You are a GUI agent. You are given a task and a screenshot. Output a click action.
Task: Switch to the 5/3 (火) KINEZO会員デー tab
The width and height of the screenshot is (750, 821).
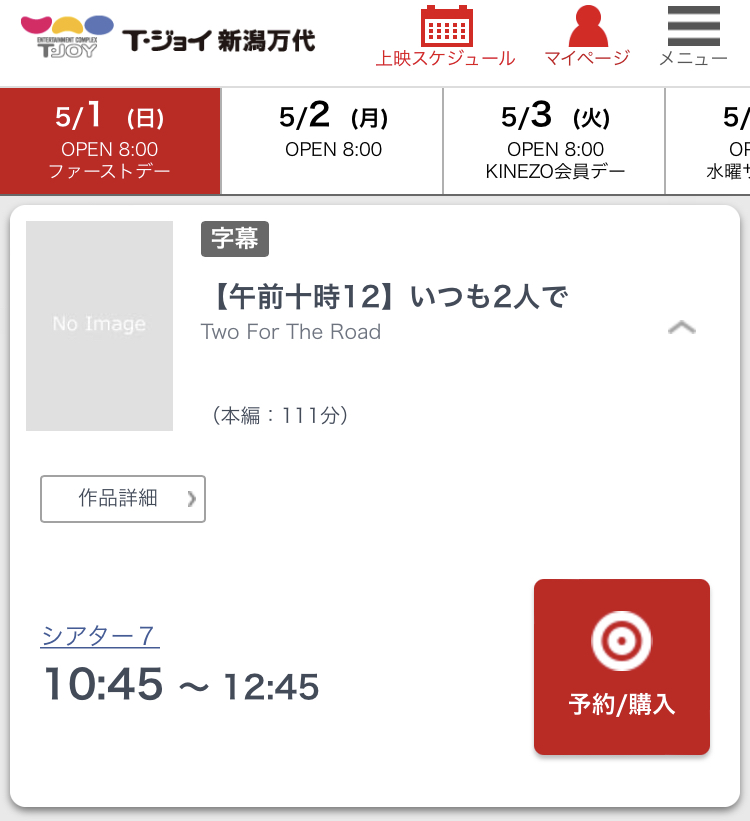pos(554,141)
